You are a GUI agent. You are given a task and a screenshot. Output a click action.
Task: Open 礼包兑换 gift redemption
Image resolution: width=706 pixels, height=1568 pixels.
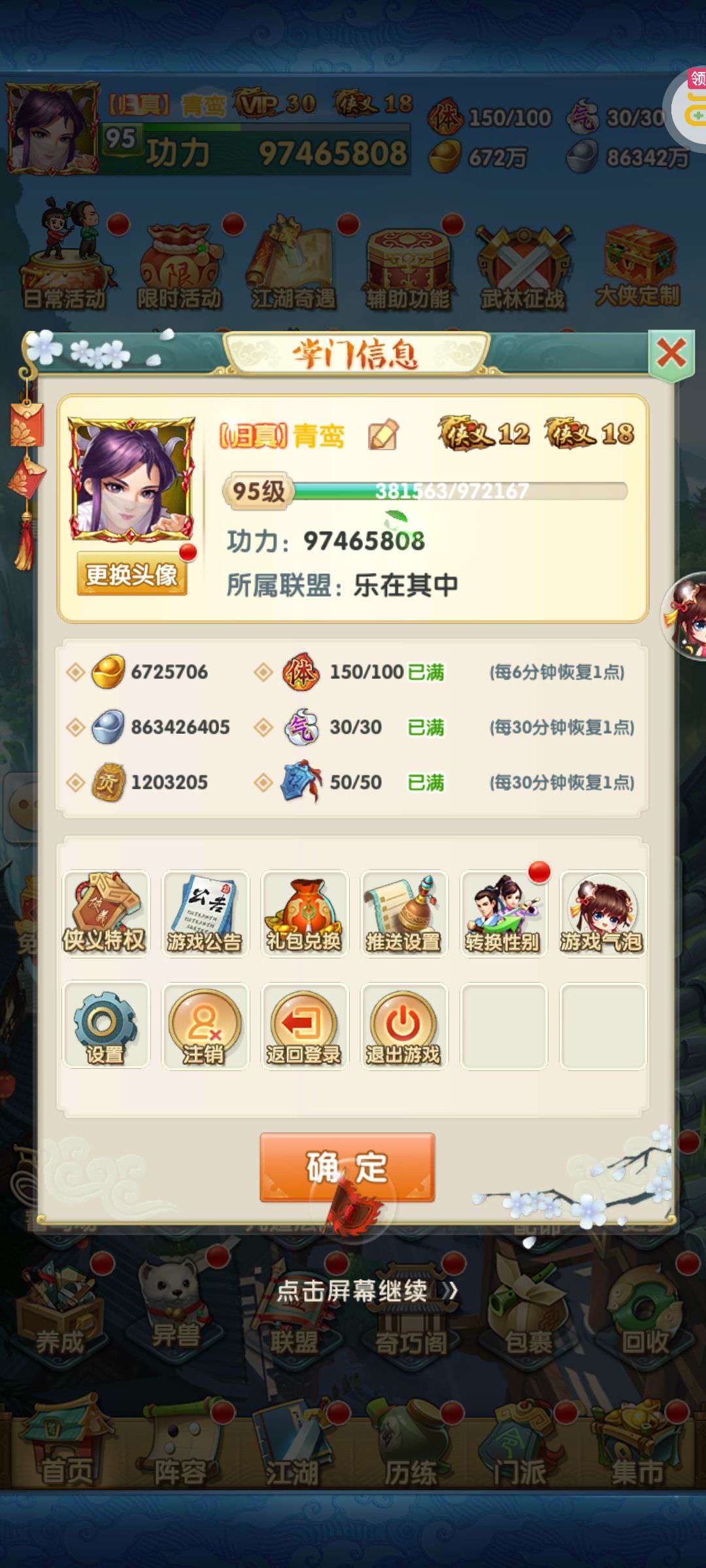click(x=304, y=913)
